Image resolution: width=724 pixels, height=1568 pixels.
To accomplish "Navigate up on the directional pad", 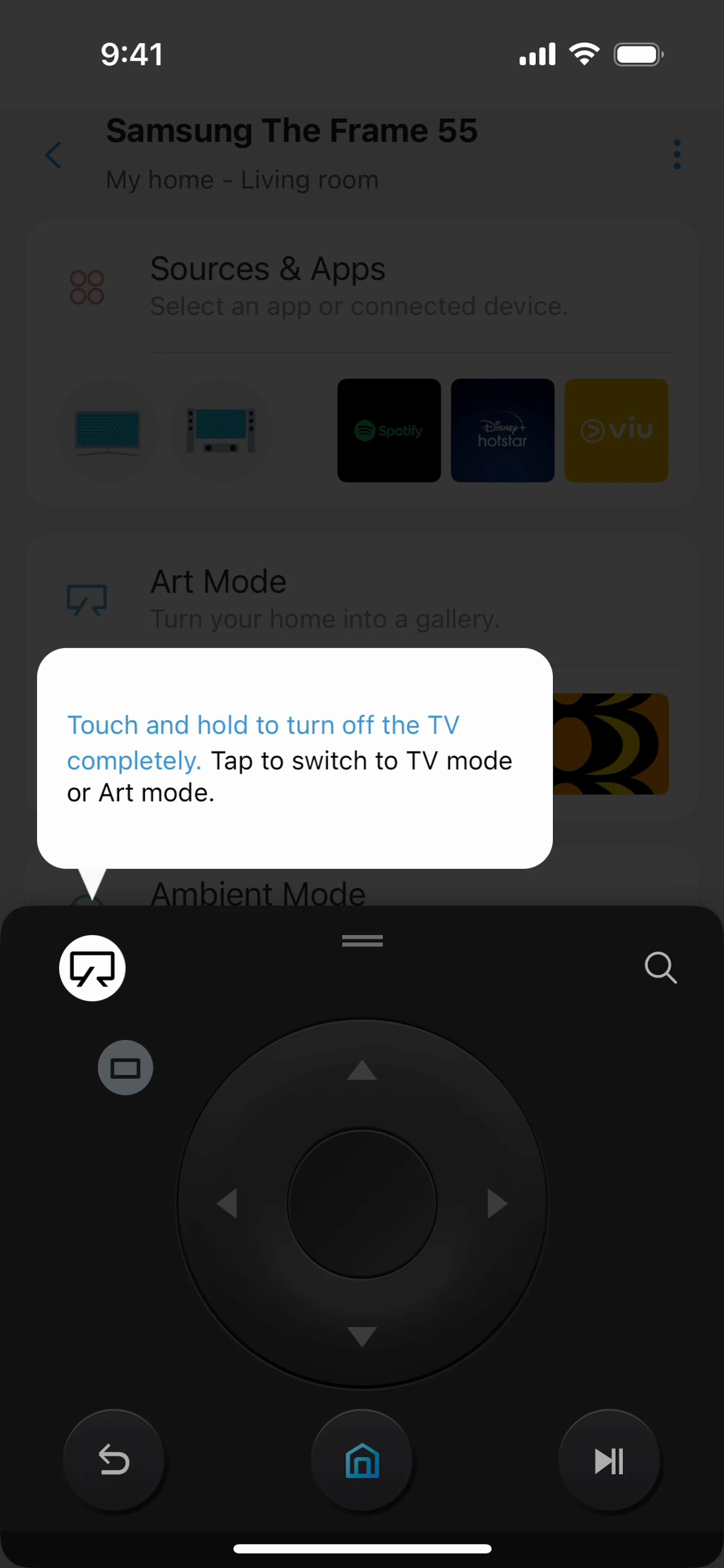I will pyautogui.click(x=362, y=1071).
